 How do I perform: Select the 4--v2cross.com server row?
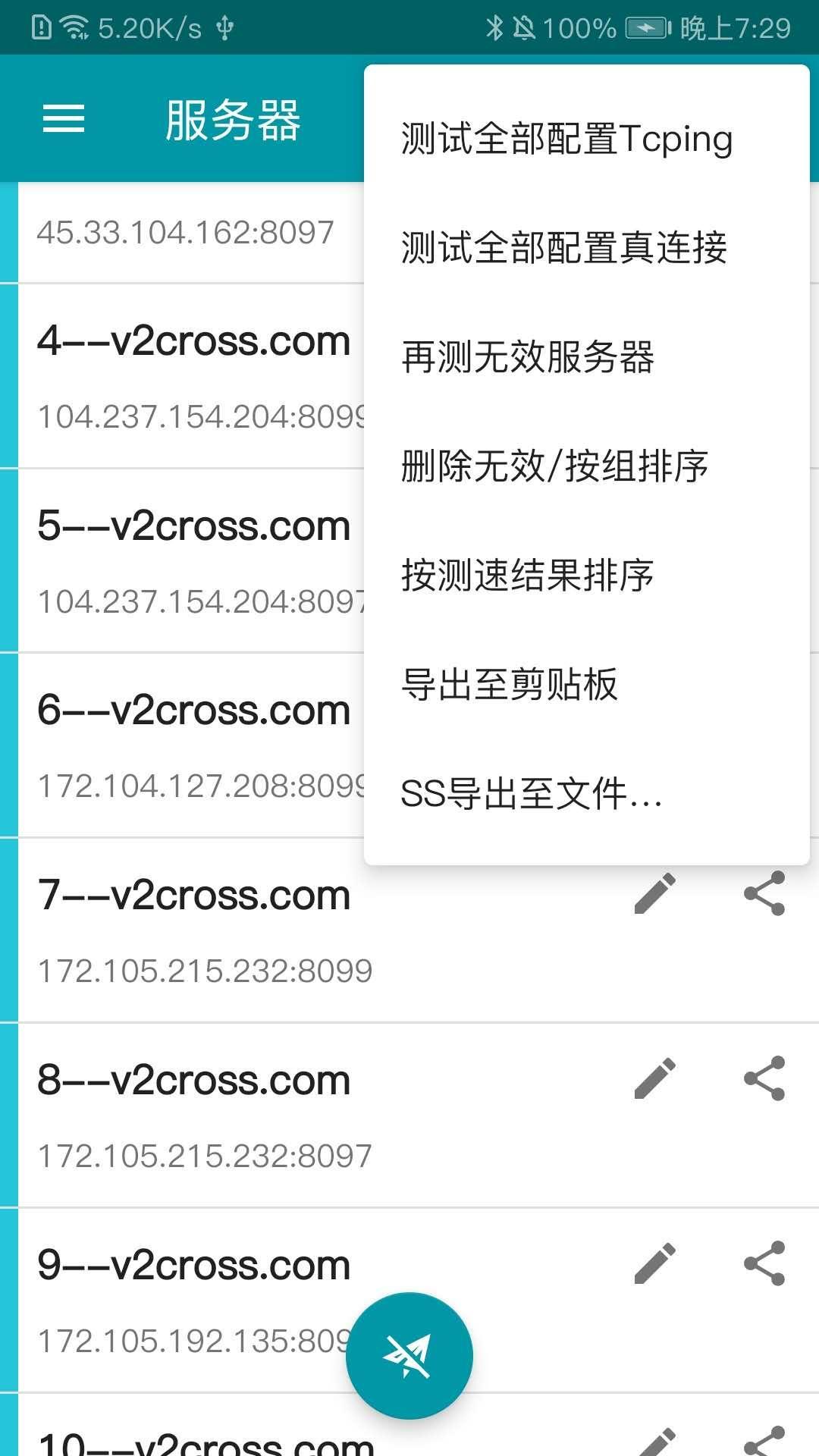[x=191, y=376]
